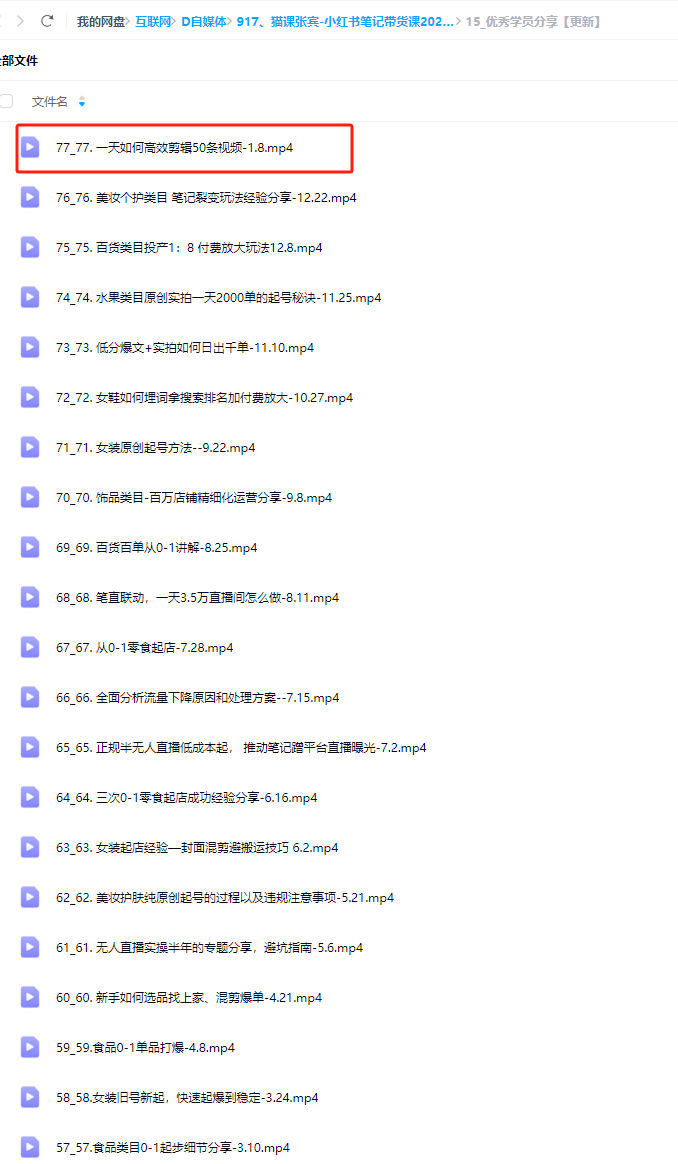Open 64_64. 三次0-1零食起店 video
This screenshot has height=1164, width=678.
[x=186, y=797]
